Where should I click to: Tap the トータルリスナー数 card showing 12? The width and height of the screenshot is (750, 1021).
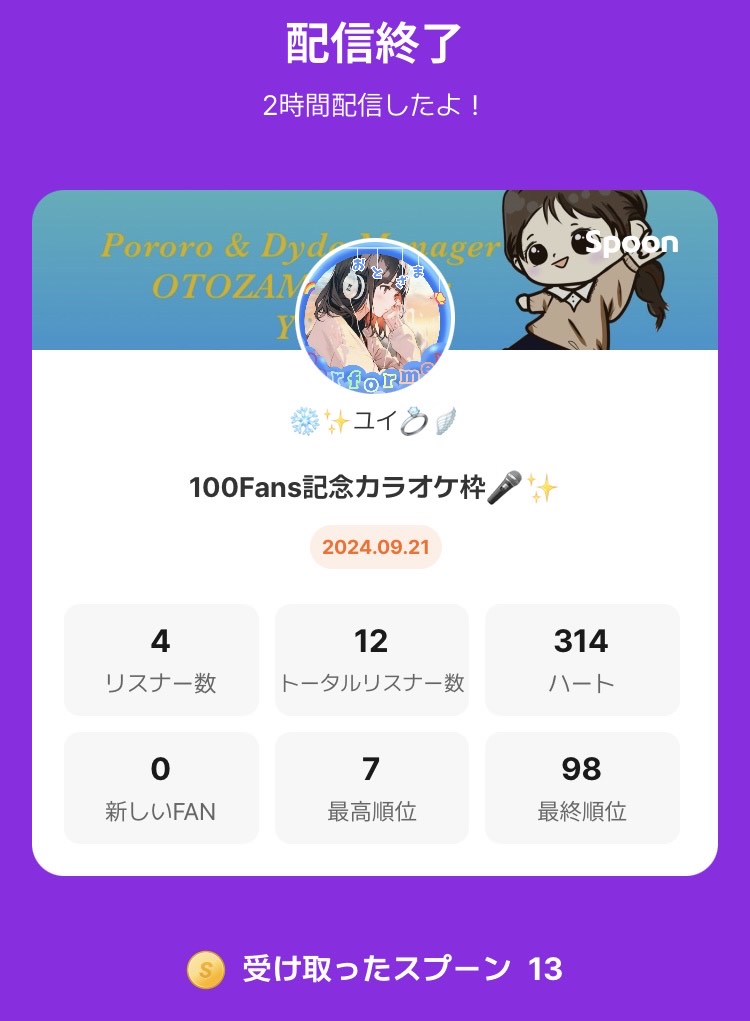click(x=372, y=658)
